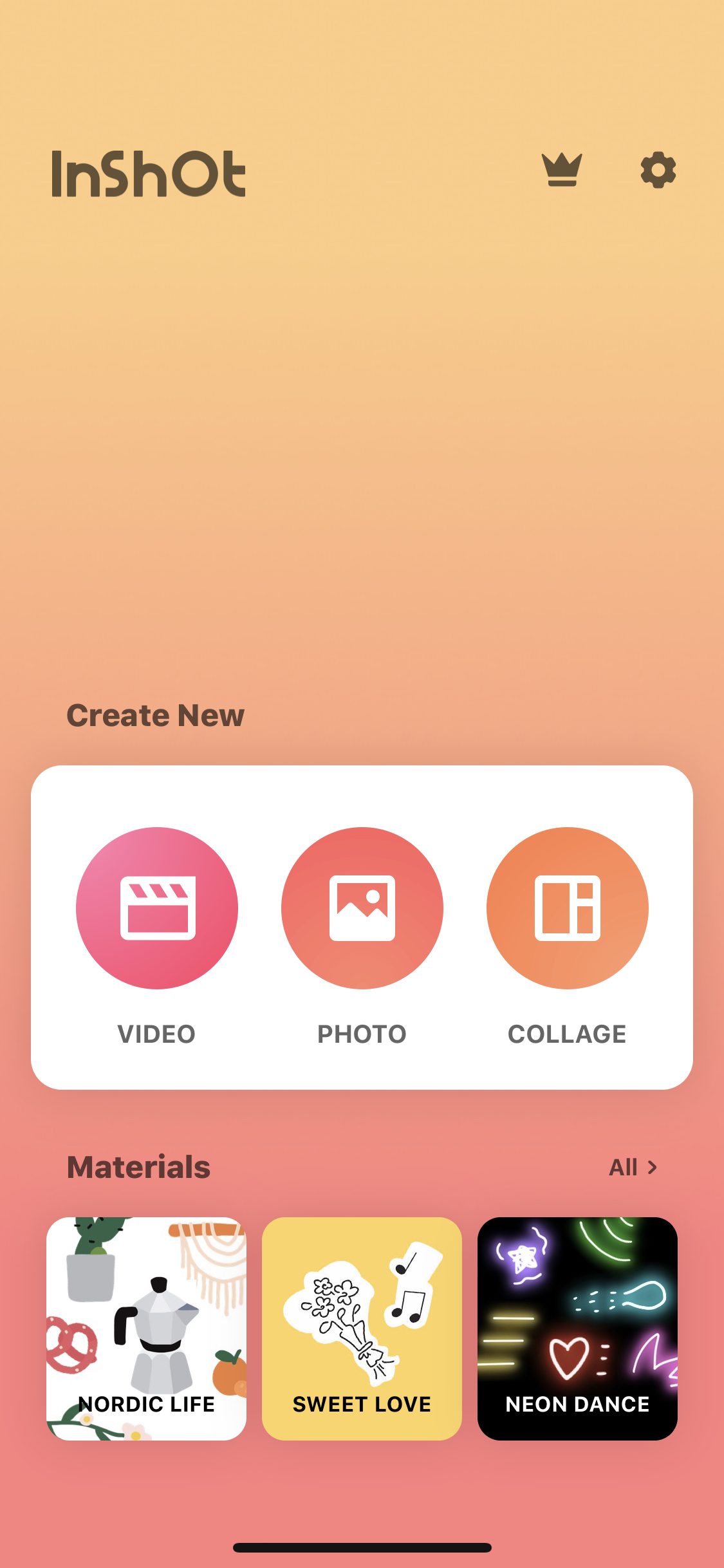724x1568 pixels.
Task: Open the Settings gear icon
Action: (657, 171)
